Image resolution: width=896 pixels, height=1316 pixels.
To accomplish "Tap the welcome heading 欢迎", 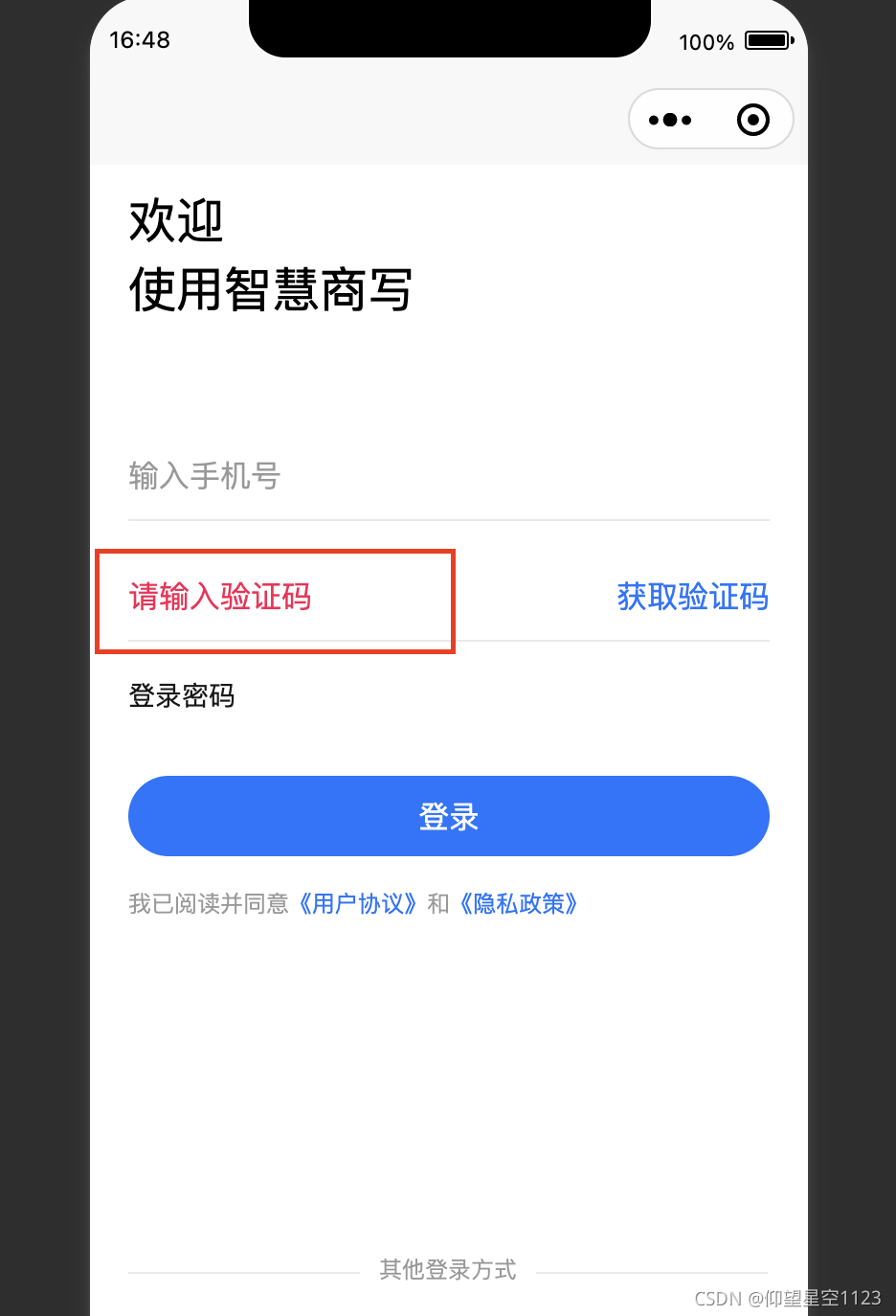I will 175,219.
